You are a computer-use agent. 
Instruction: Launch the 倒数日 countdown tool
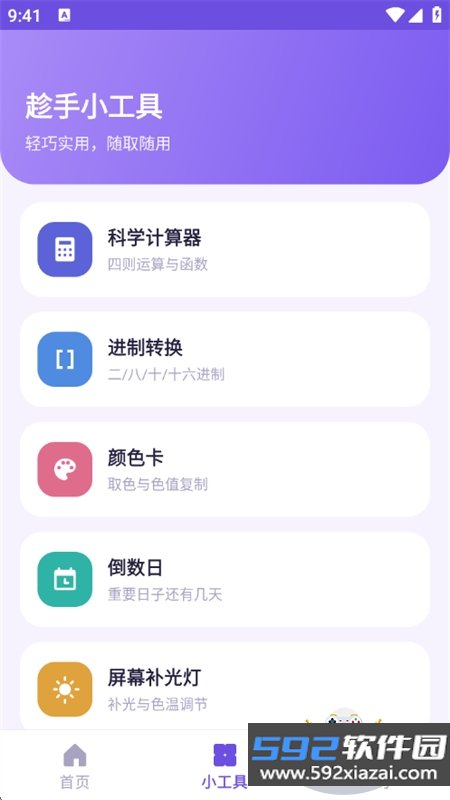(225, 580)
